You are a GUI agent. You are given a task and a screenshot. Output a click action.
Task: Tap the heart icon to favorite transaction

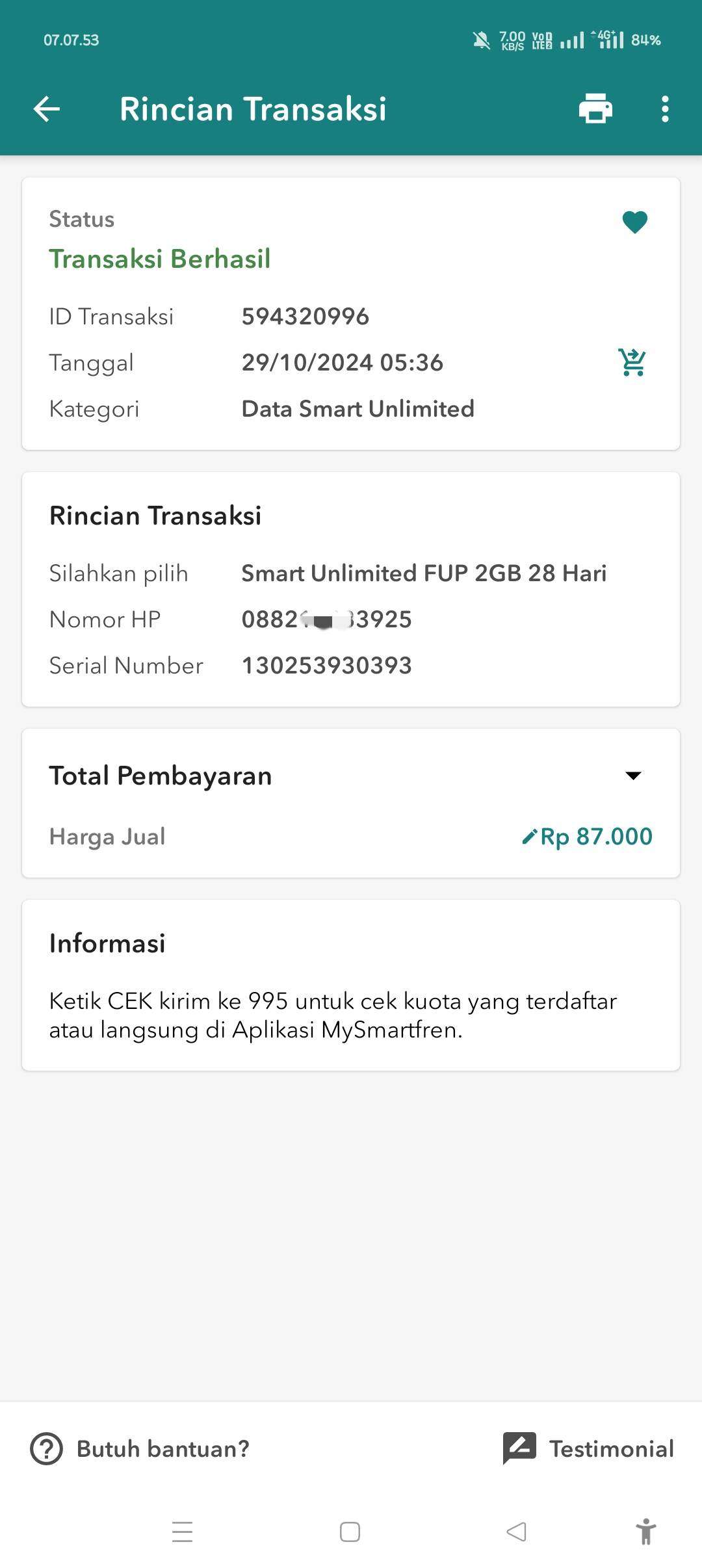(634, 222)
